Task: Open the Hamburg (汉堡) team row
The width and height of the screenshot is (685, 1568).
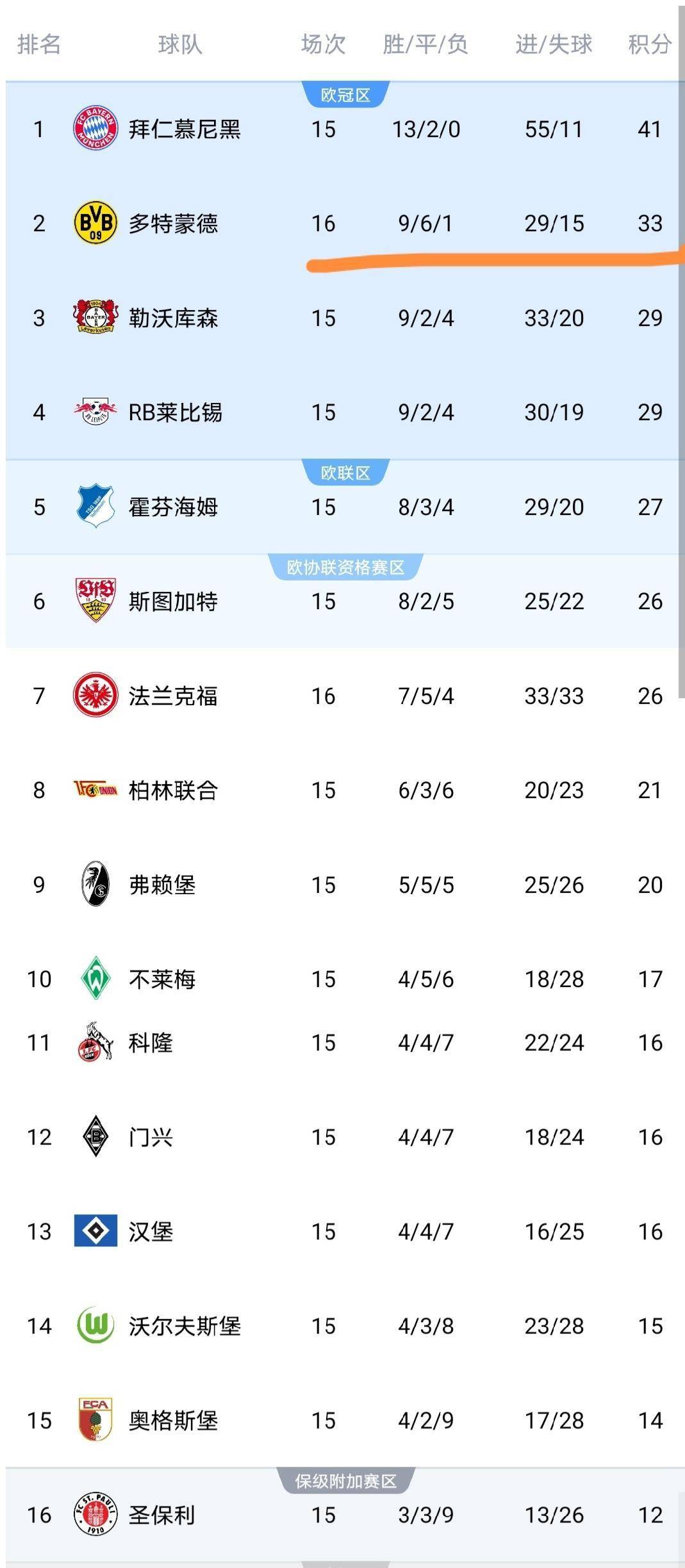Action: [x=151, y=1232]
